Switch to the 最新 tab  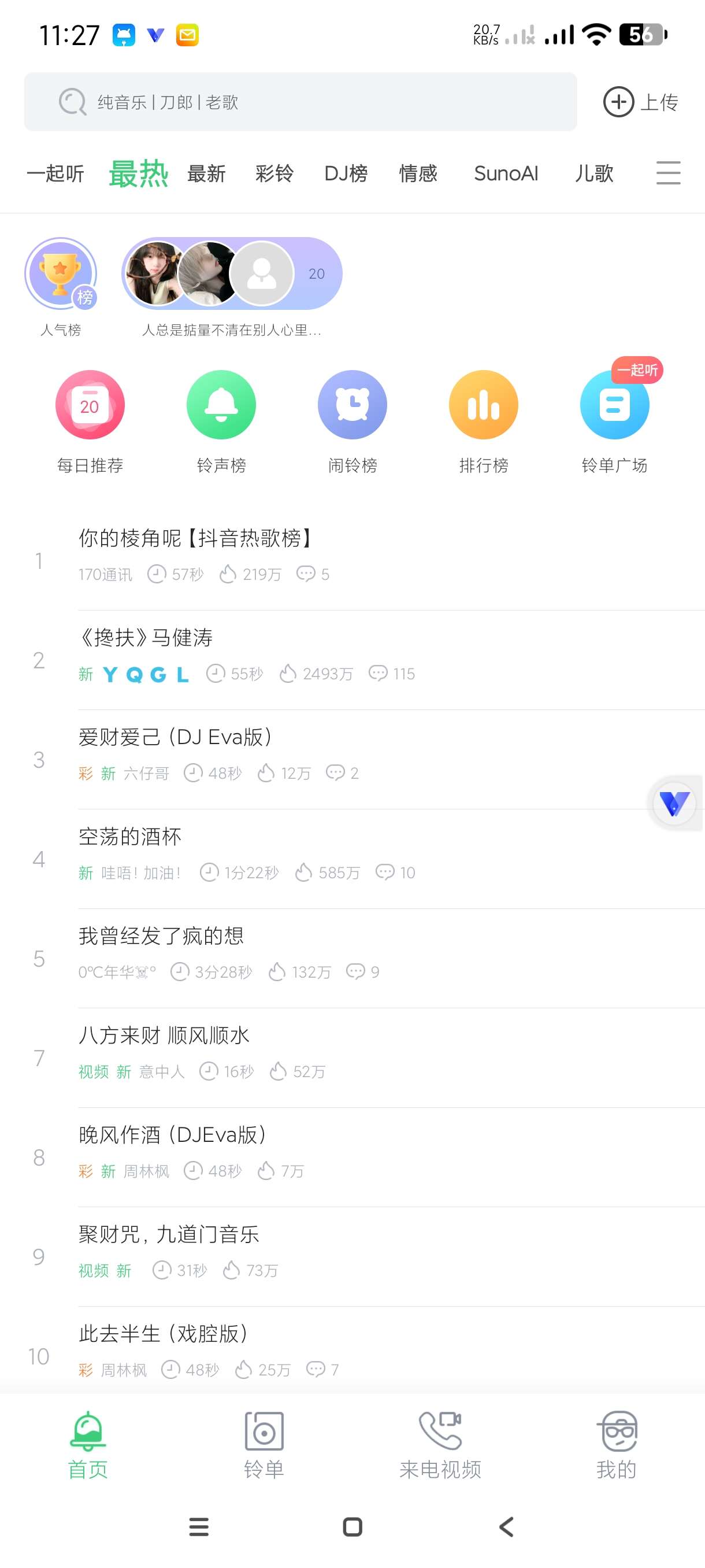206,173
